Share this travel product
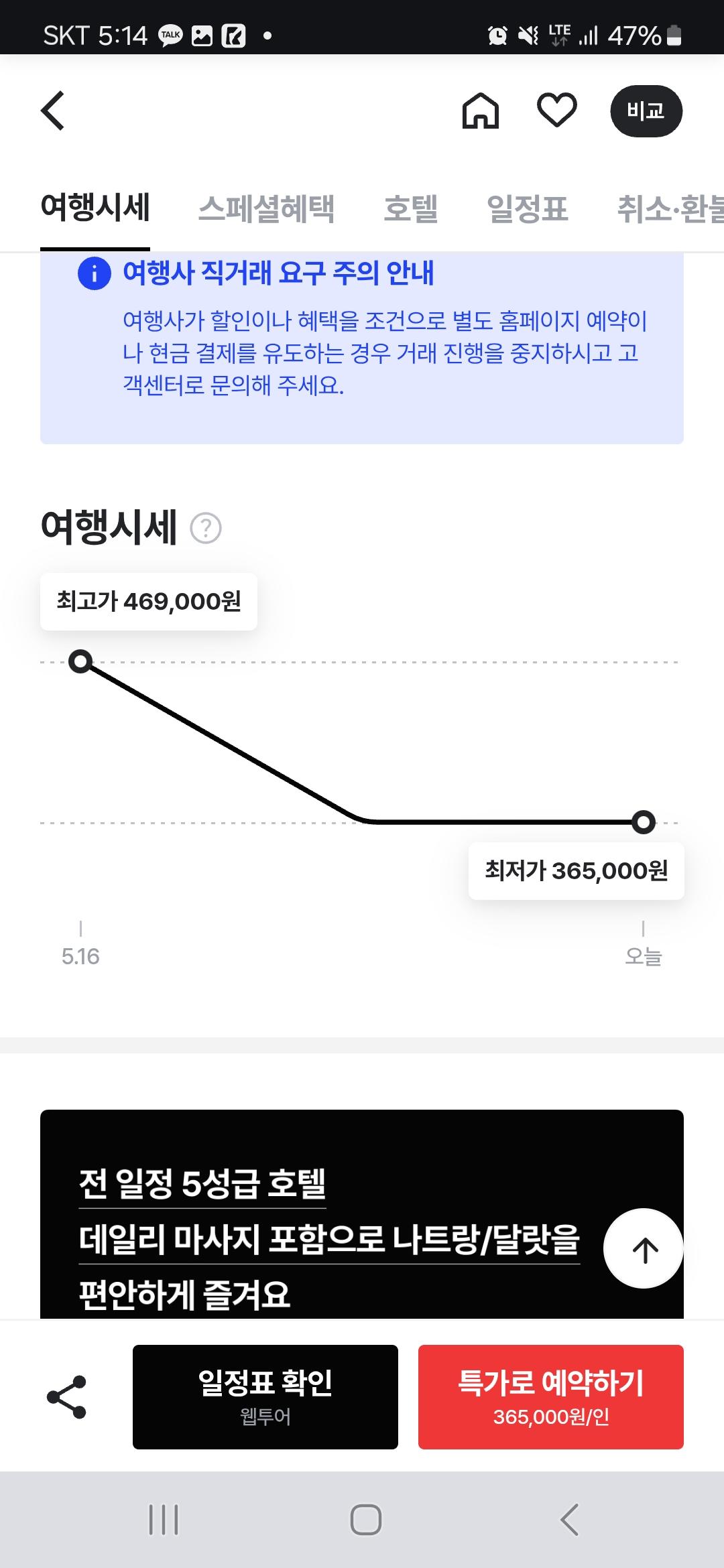The image size is (724, 1568). (66, 1397)
